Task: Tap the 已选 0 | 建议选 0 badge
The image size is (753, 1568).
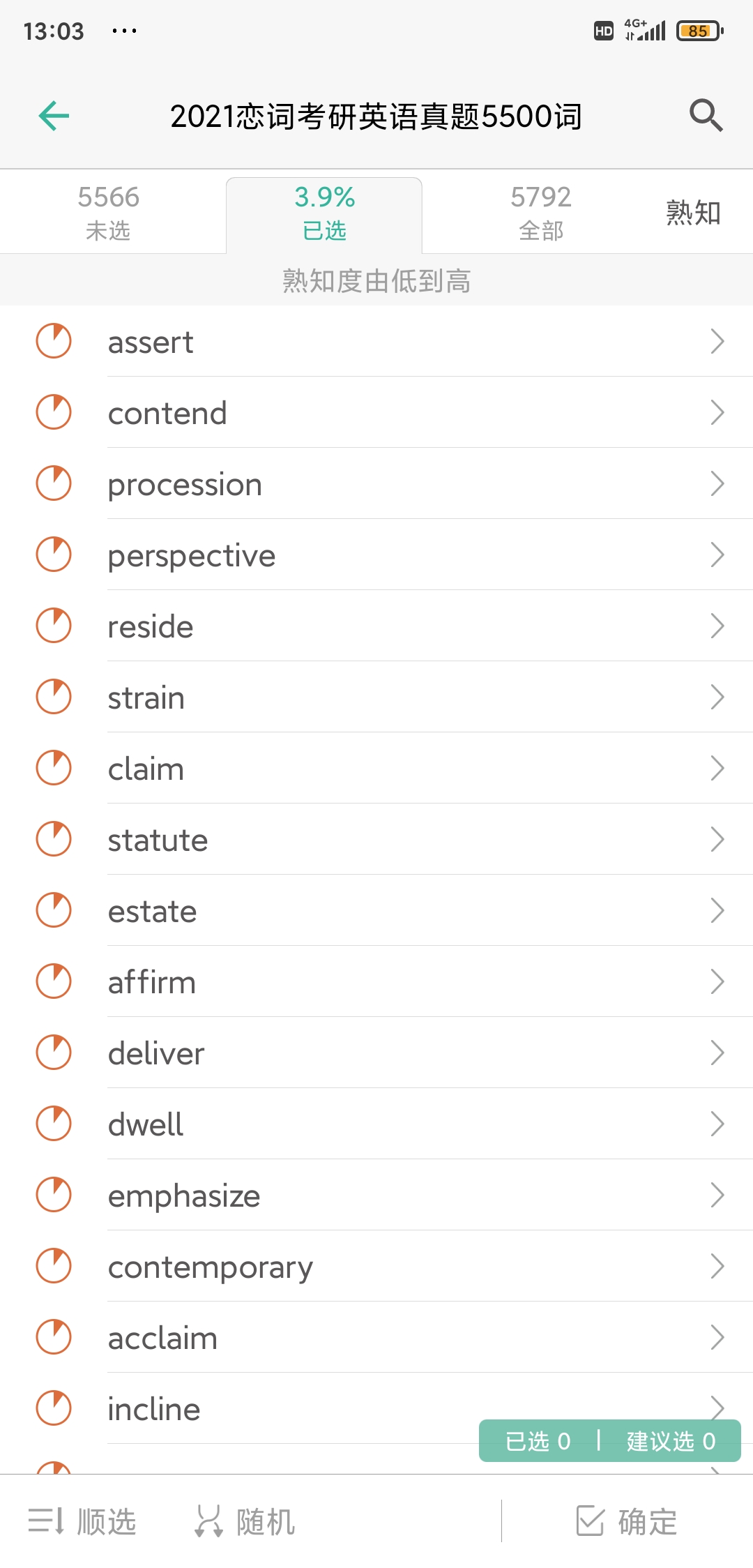Action: point(609,1440)
